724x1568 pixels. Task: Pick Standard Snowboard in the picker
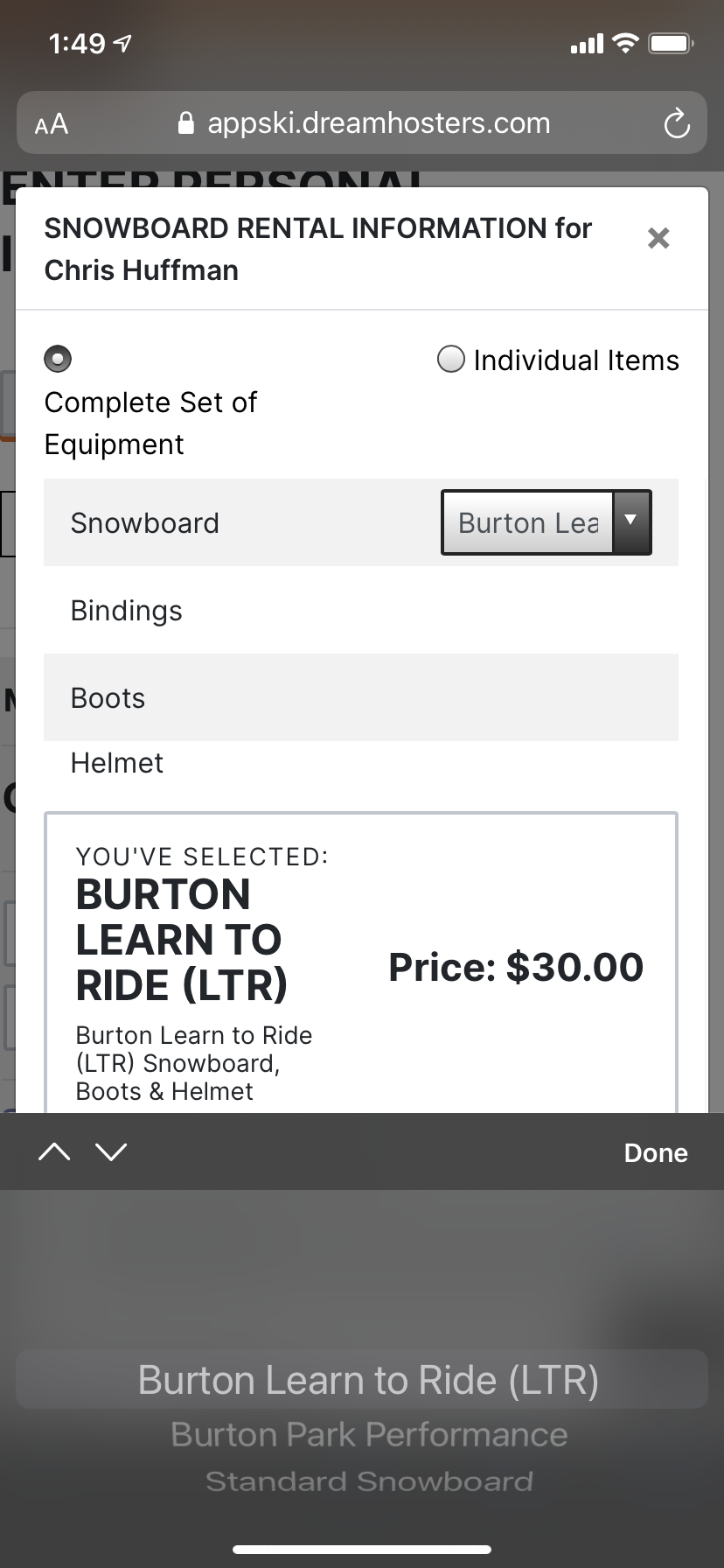click(369, 1480)
